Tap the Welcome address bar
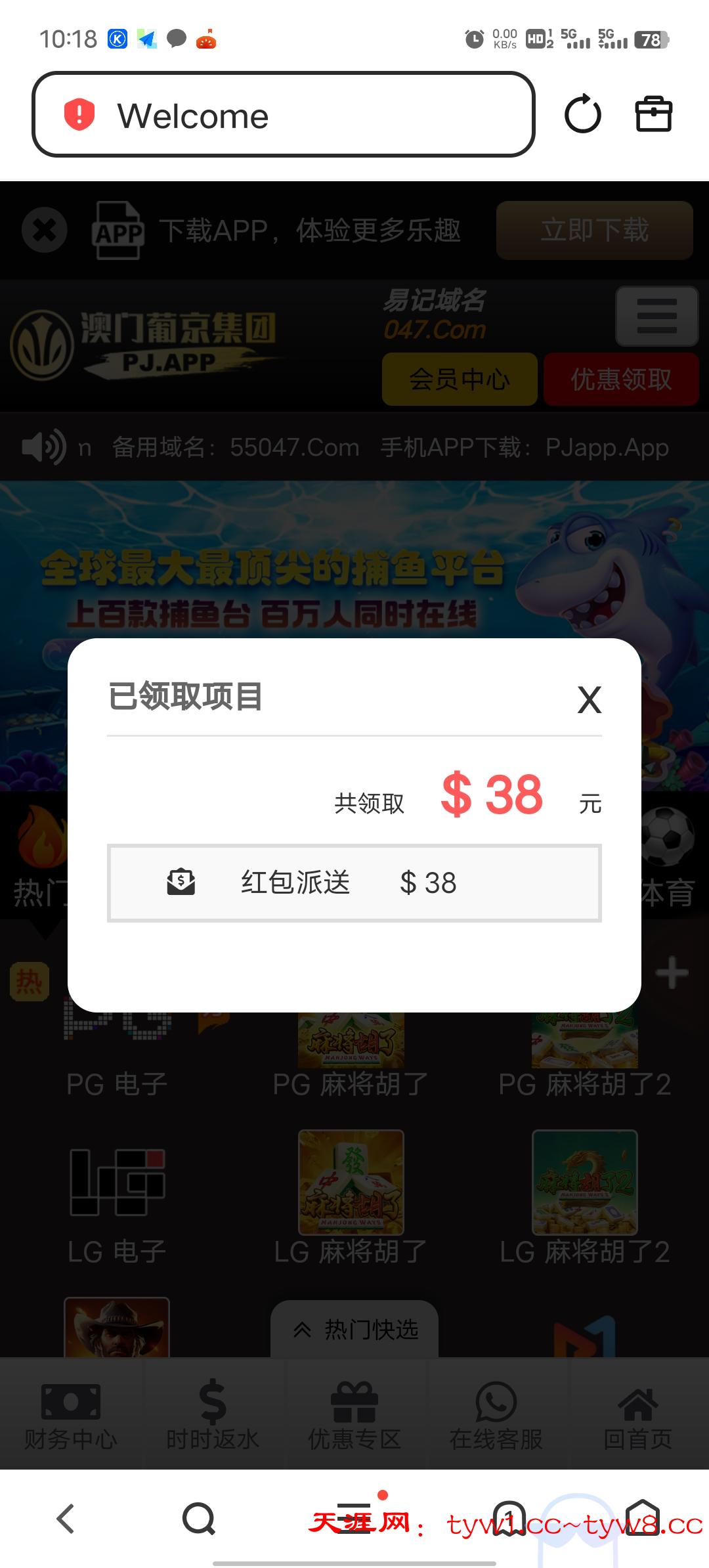 pos(284,115)
